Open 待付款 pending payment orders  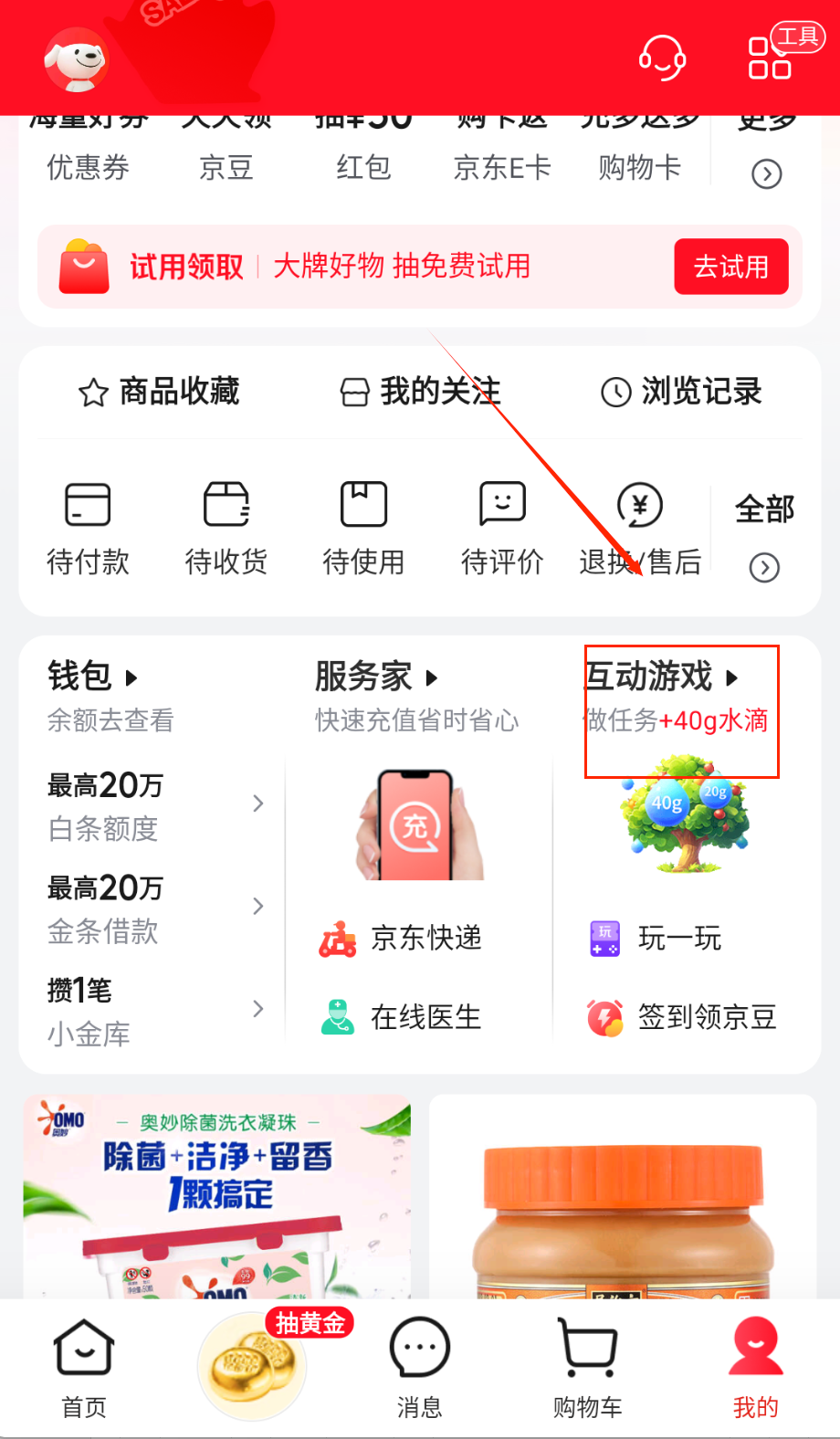click(88, 528)
